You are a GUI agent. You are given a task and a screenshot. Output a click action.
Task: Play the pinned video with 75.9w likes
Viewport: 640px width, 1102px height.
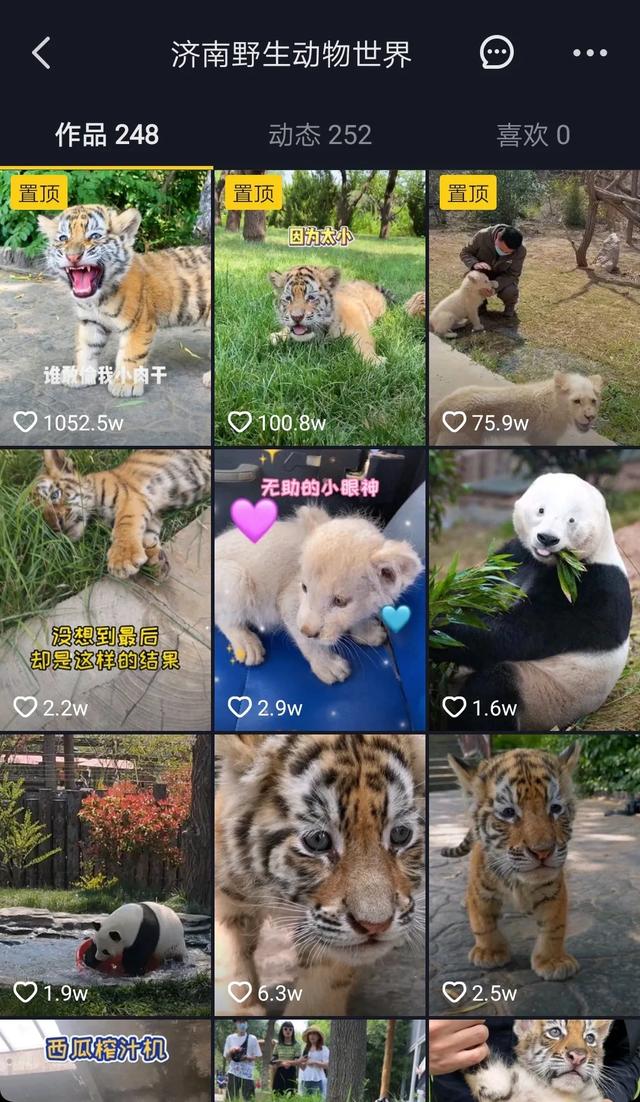[534, 307]
